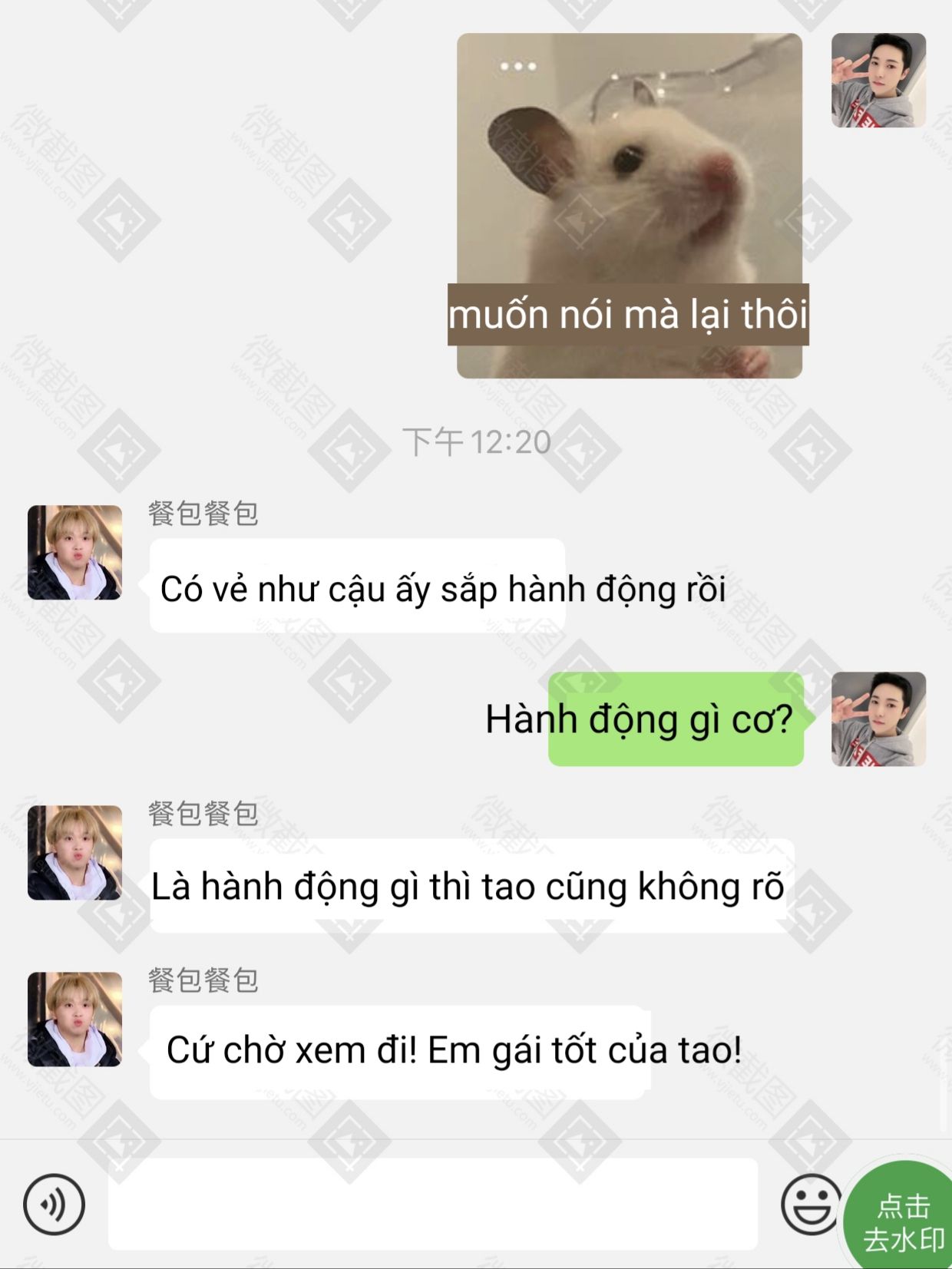The height and width of the screenshot is (1269, 952).
Task: Open the emoji picker
Action: [x=811, y=1205]
